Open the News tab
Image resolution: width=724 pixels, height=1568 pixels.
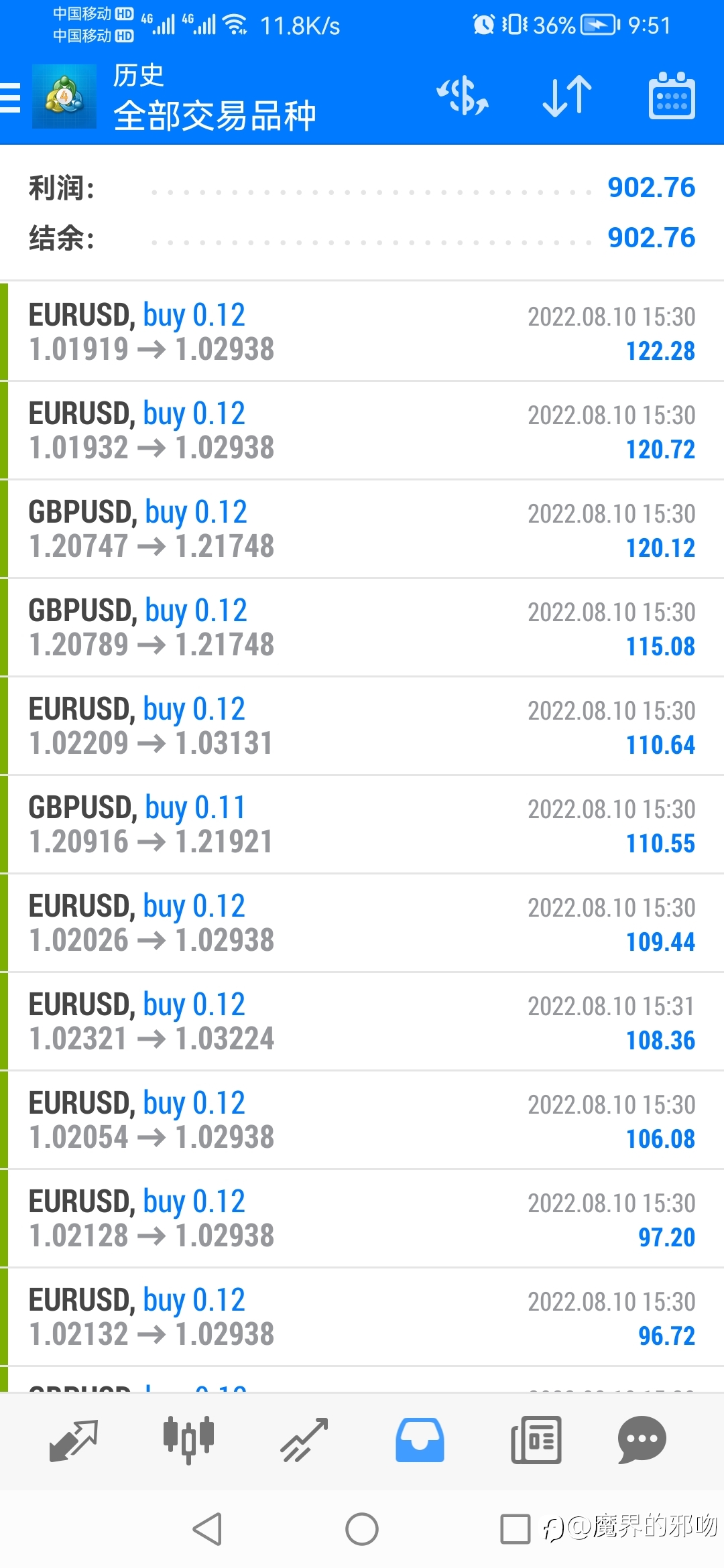pos(536,1440)
